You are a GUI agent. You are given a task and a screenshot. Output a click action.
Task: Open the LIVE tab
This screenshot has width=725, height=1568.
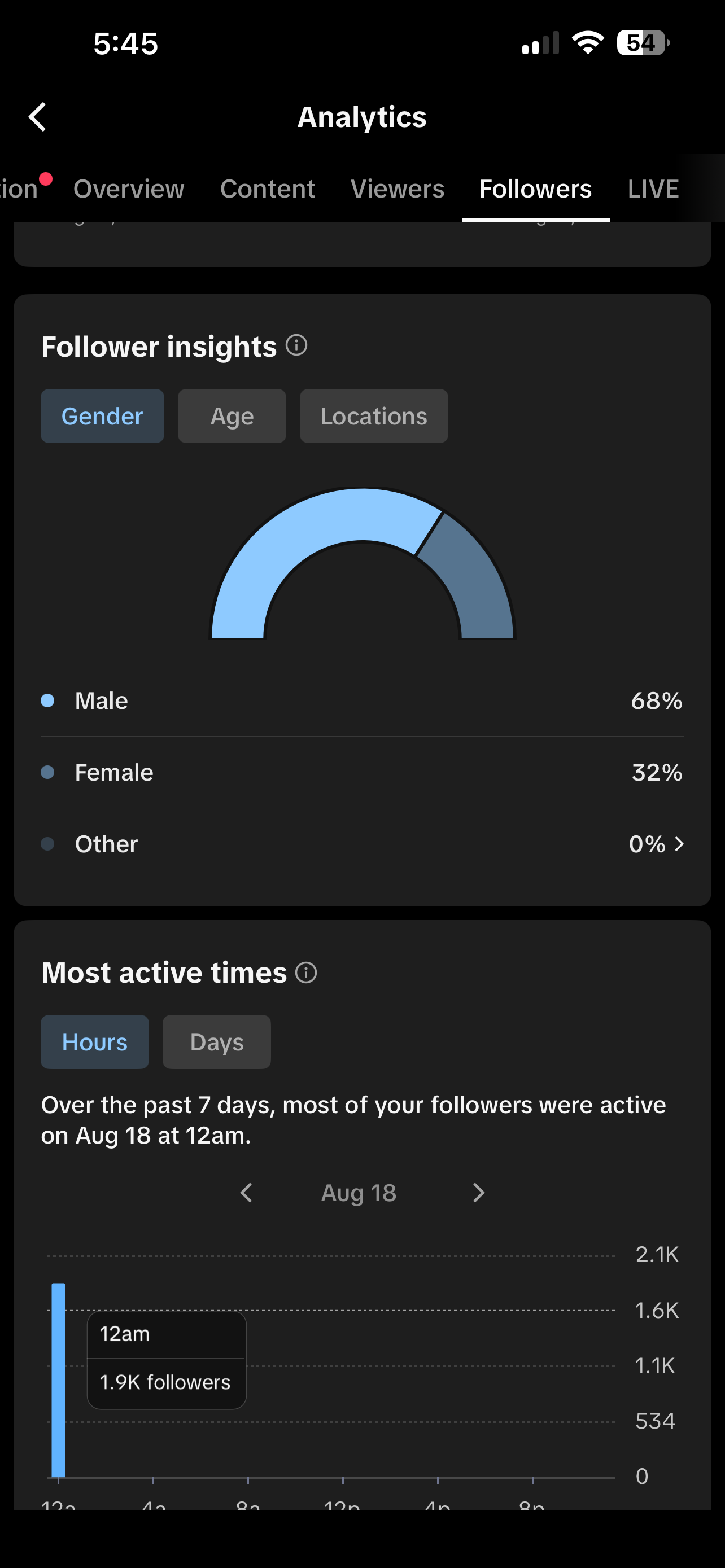pyautogui.click(x=653, y=189)
